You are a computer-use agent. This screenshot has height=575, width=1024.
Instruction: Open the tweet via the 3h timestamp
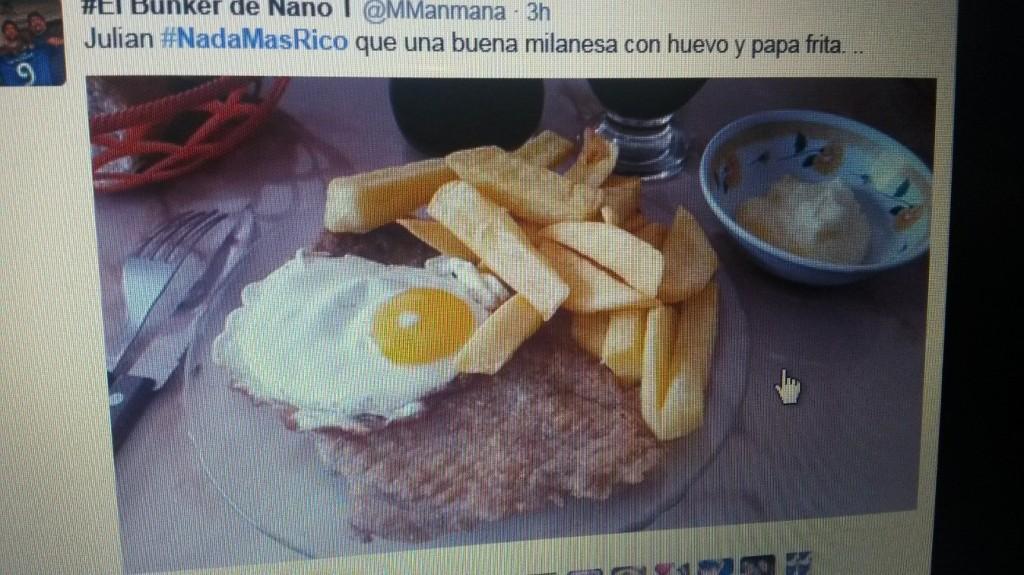[x=538, y=13]
